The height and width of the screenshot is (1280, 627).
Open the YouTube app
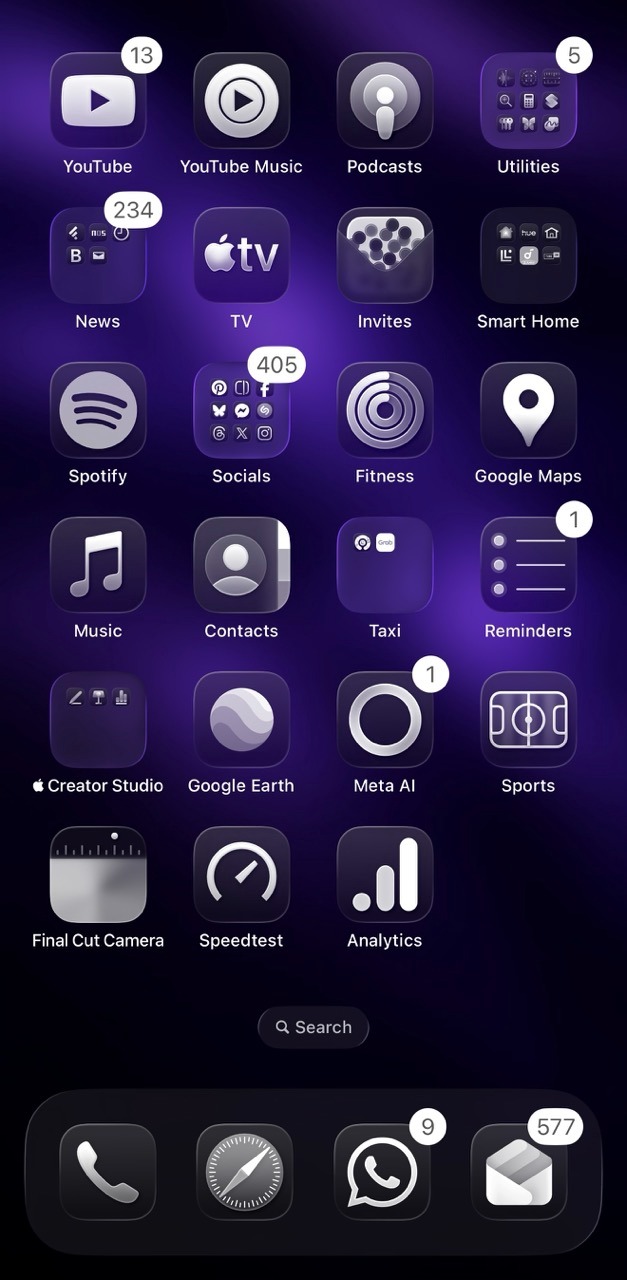(x=98, y=101)
